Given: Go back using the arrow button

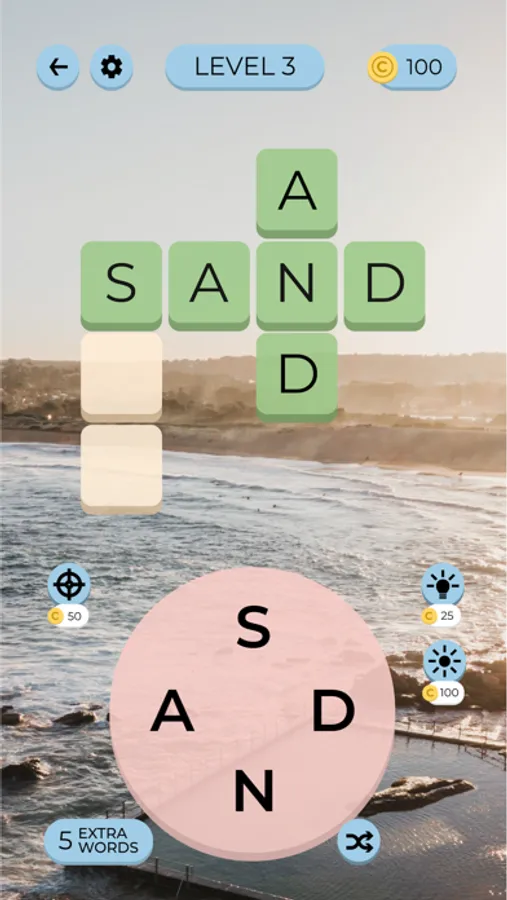Looking at the screenshot, I should tap(58, 67).
